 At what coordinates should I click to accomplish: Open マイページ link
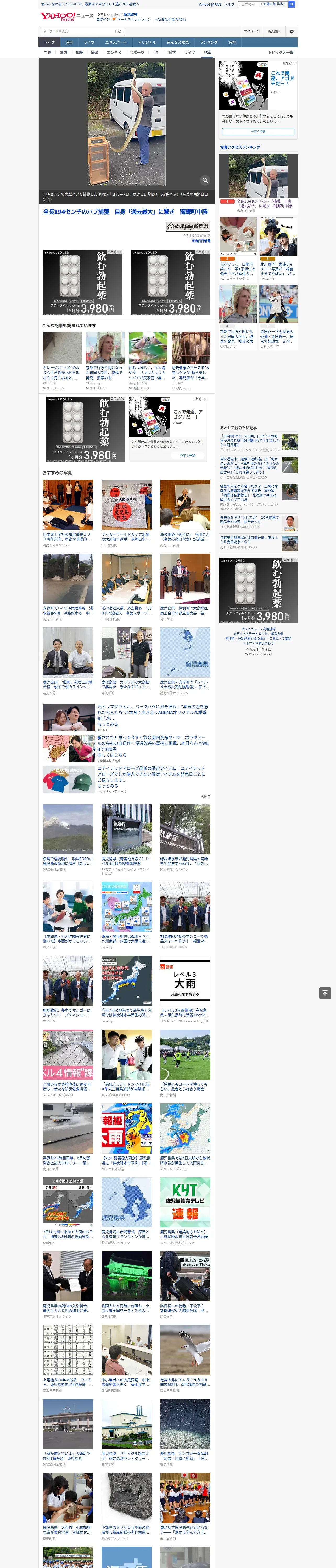252,31
